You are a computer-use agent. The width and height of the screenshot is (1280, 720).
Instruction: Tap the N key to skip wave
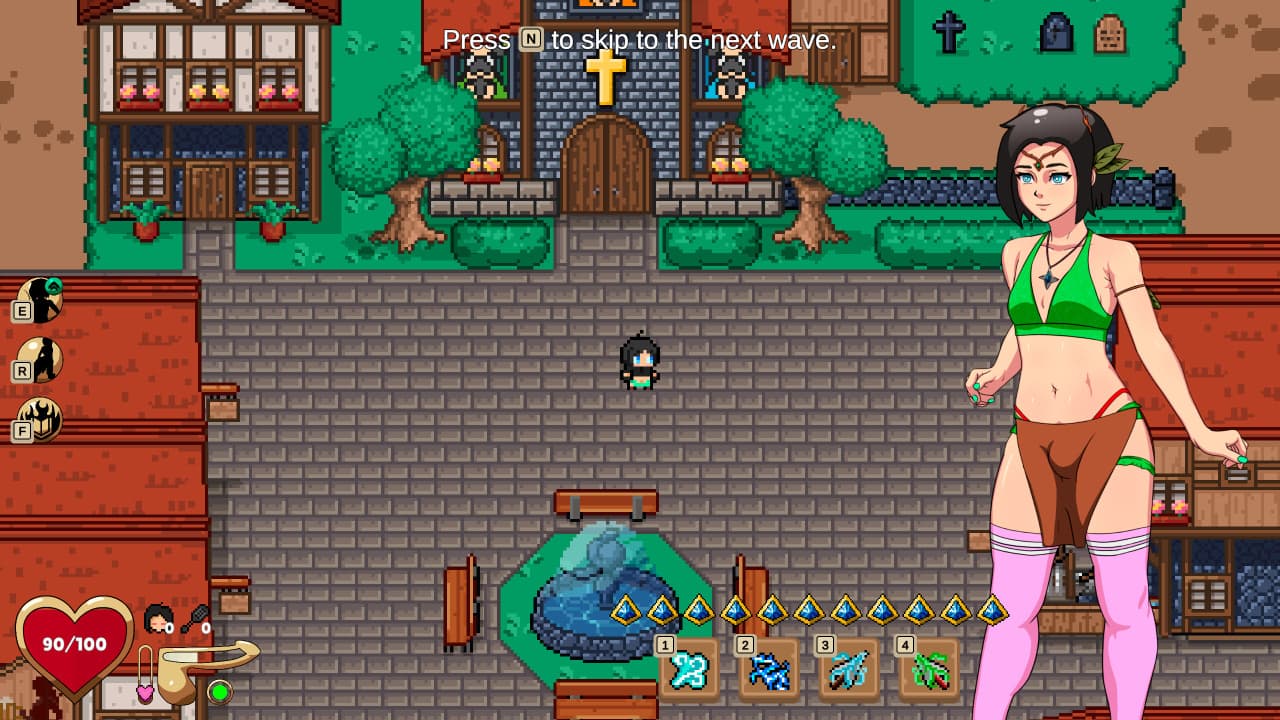531,40
